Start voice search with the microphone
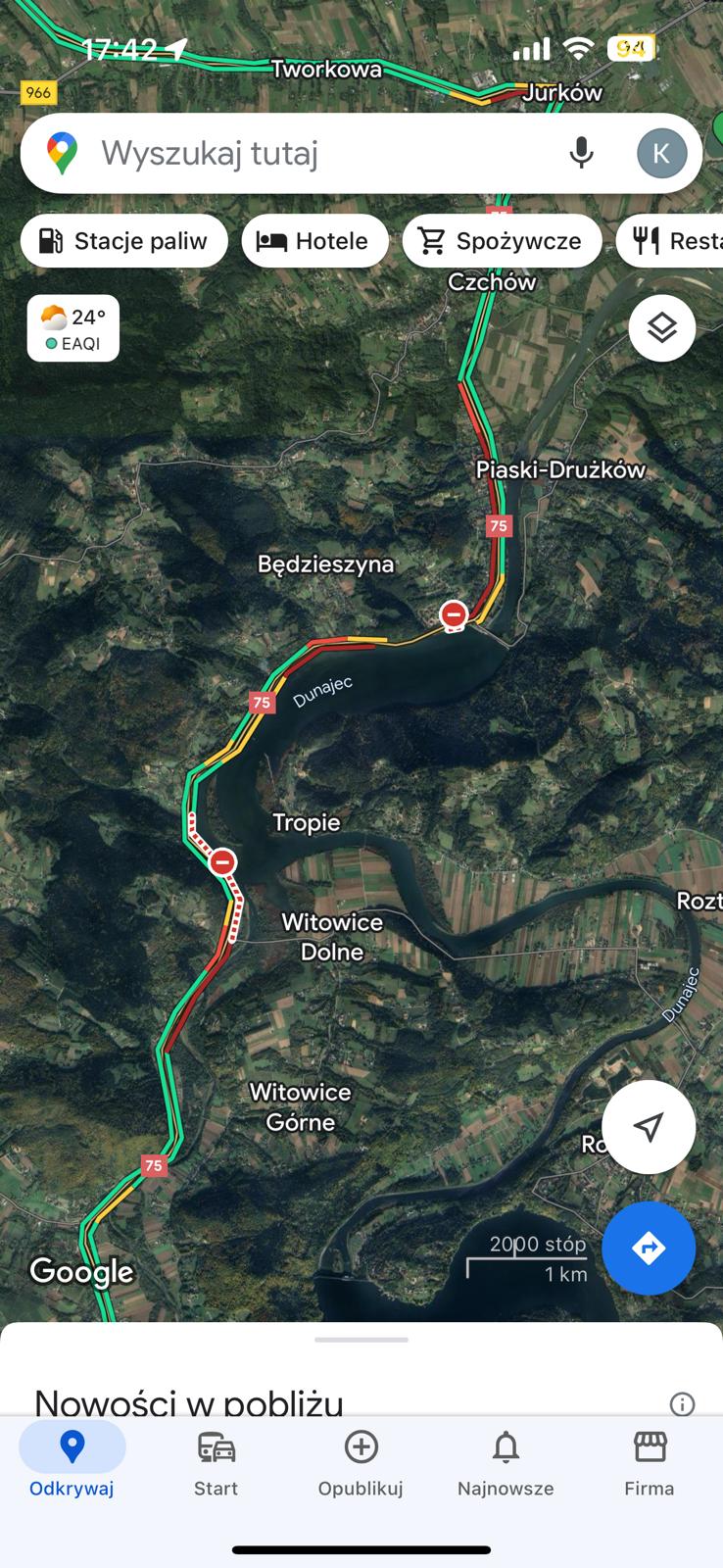This screenshot has width=723, height=1568. 581,153
